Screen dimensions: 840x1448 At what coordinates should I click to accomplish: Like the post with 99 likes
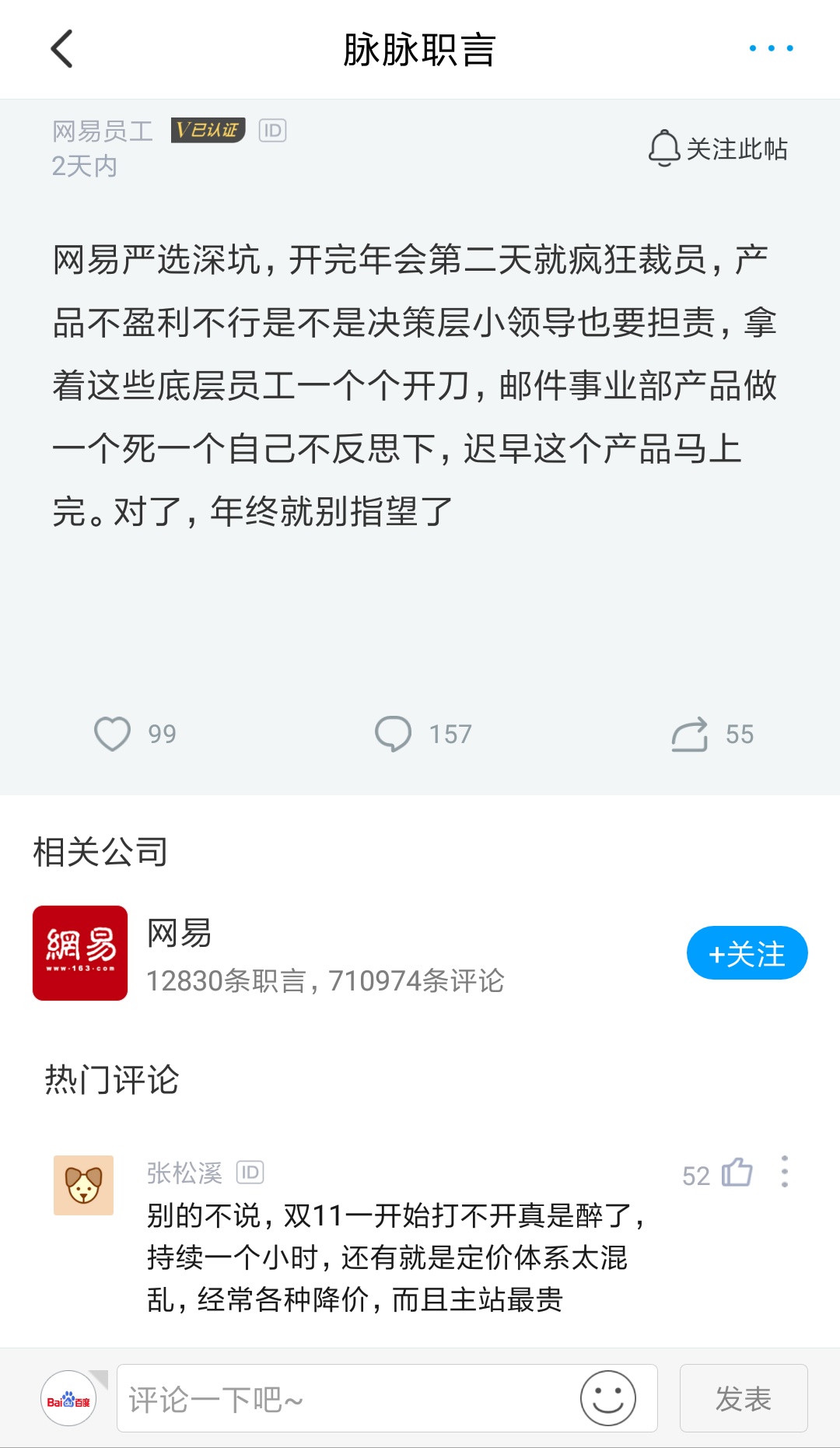(114, 734)
